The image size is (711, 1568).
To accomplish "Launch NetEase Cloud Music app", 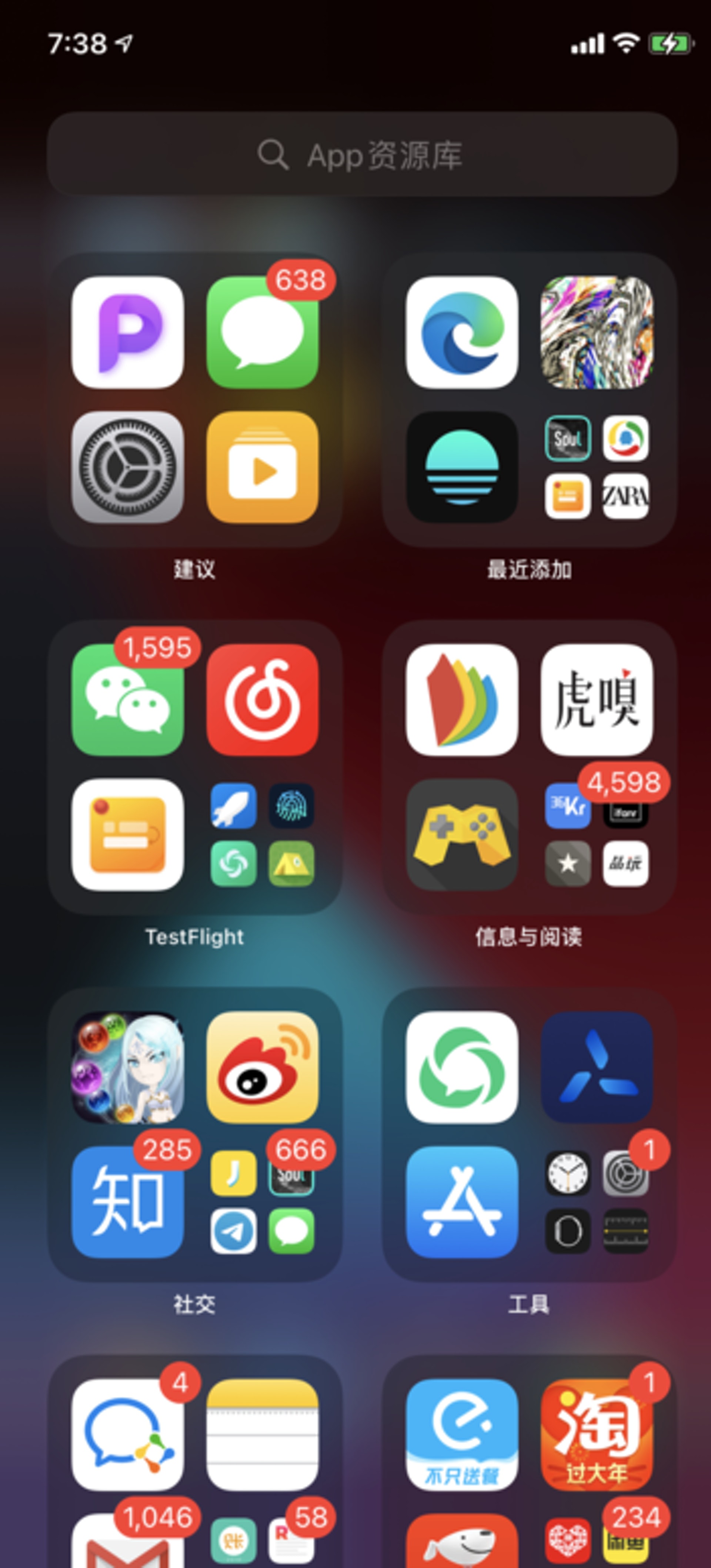I will click(x=262, y=700).
